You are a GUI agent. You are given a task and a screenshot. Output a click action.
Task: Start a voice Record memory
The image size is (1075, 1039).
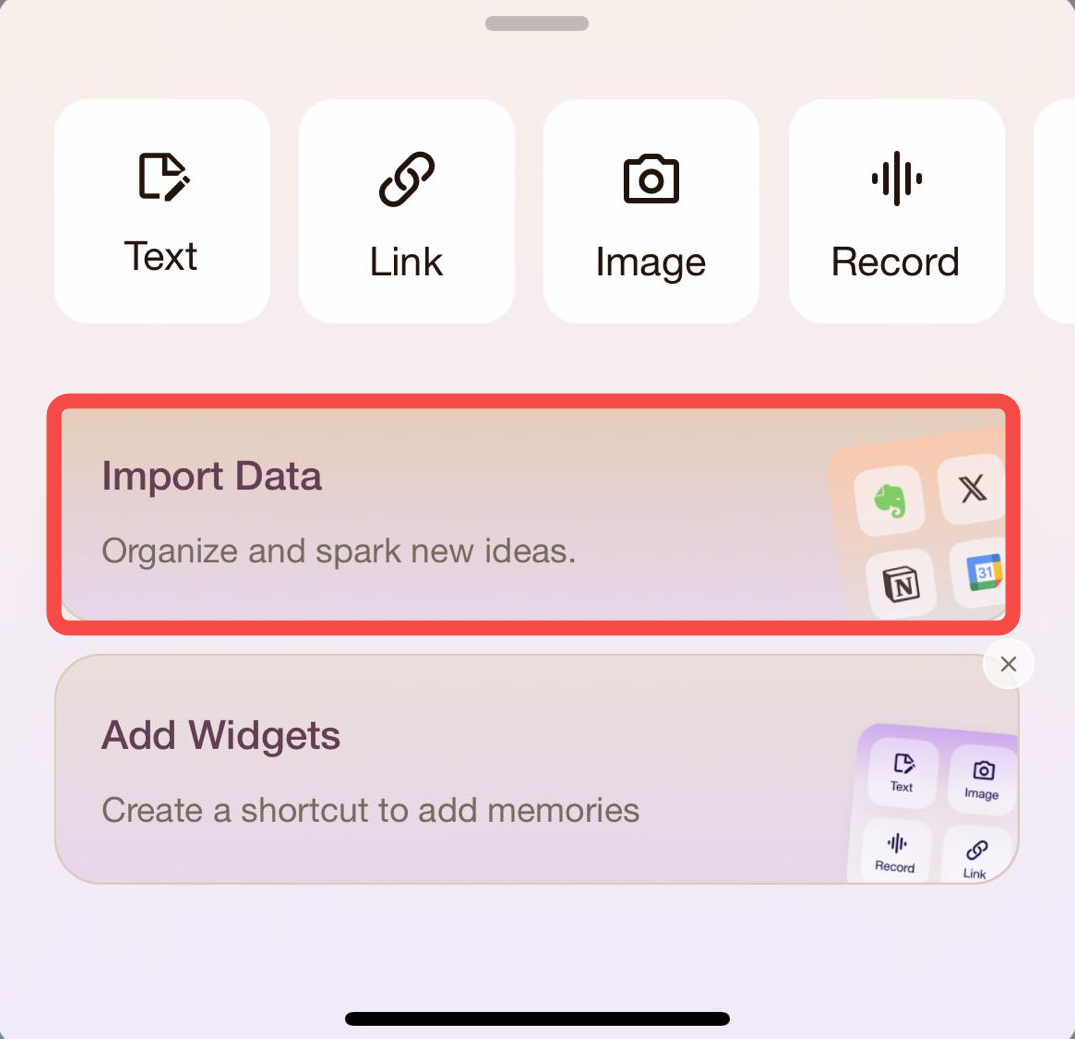tap(896, 211)
